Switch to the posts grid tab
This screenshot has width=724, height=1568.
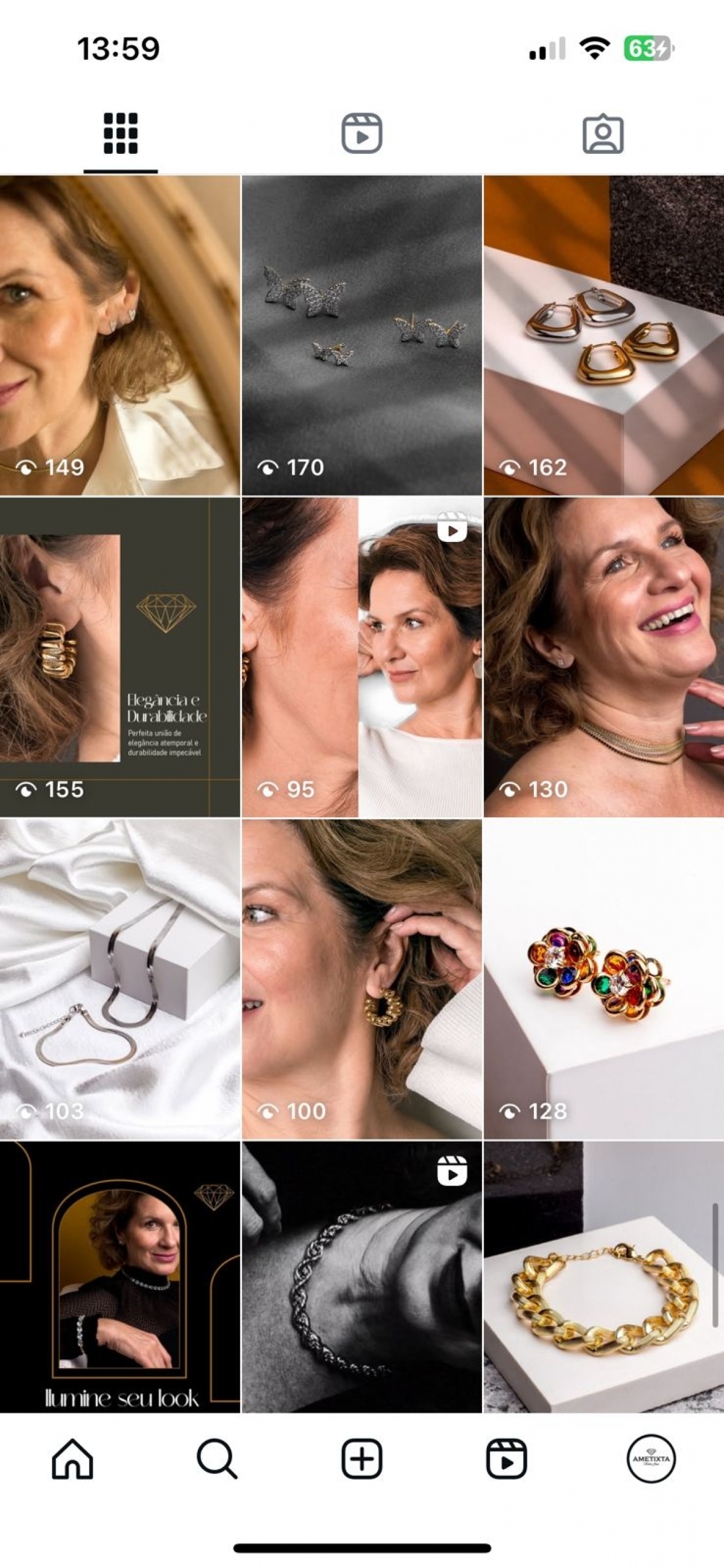pos(121,133)
